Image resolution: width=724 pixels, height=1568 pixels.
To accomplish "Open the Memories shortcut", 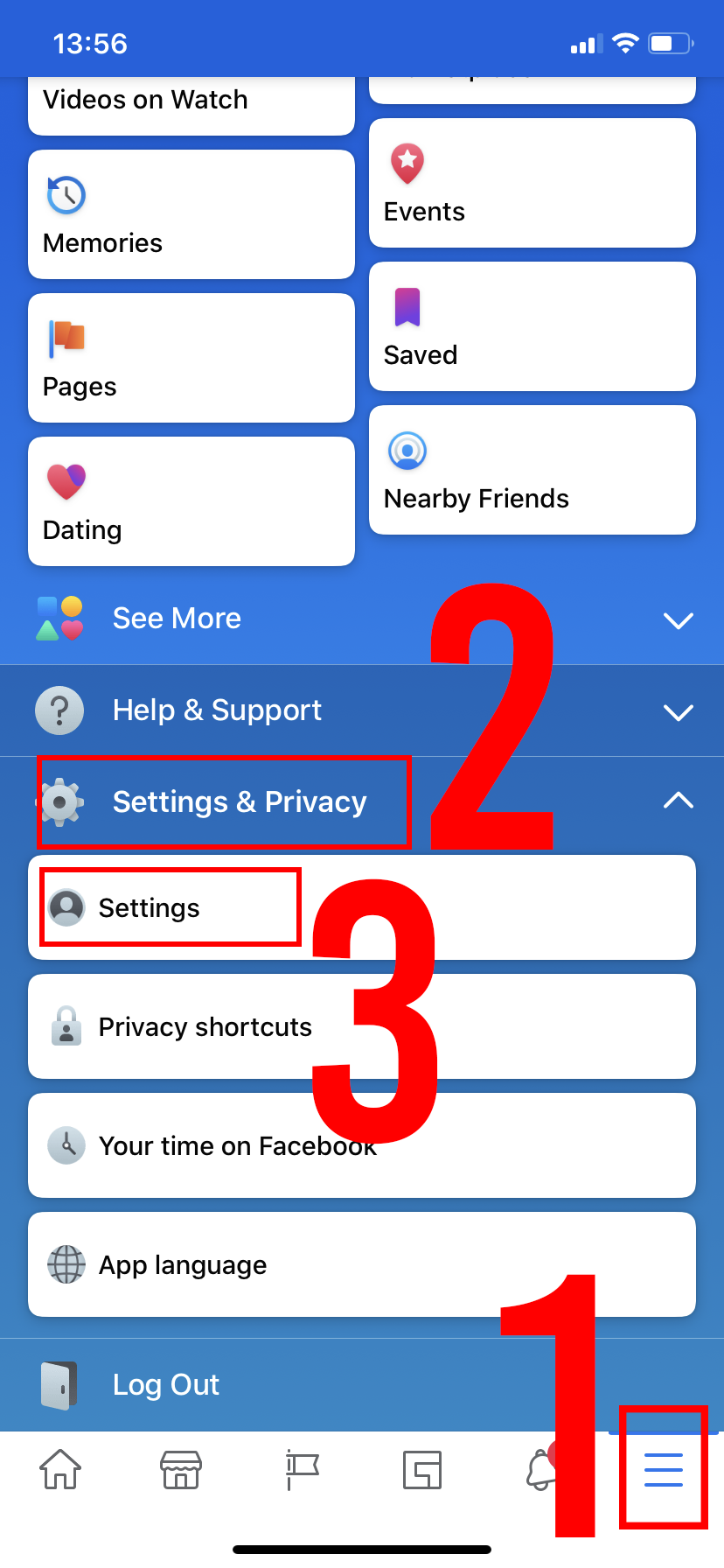I will [191, 214].
